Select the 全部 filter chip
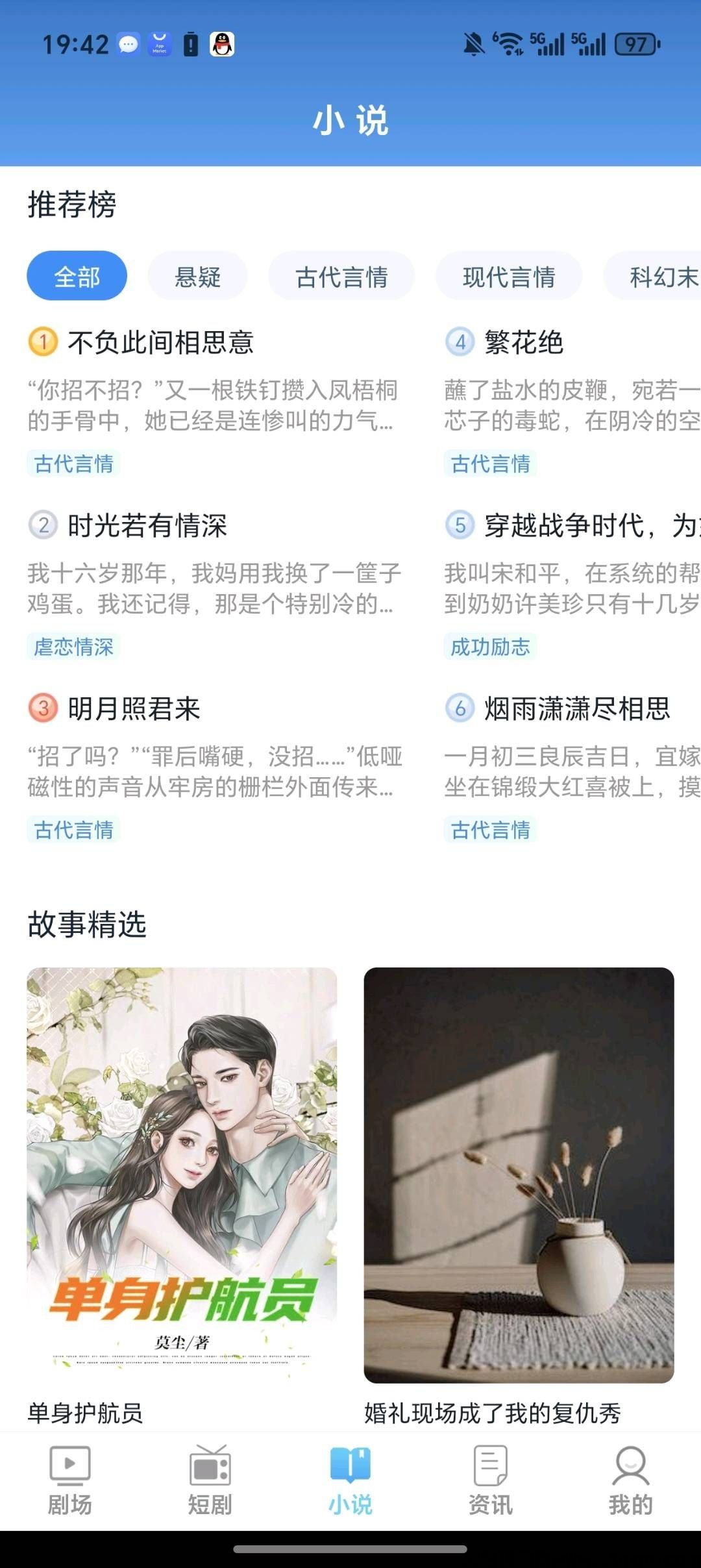The image size is (701, 1568). coord(77,276)
